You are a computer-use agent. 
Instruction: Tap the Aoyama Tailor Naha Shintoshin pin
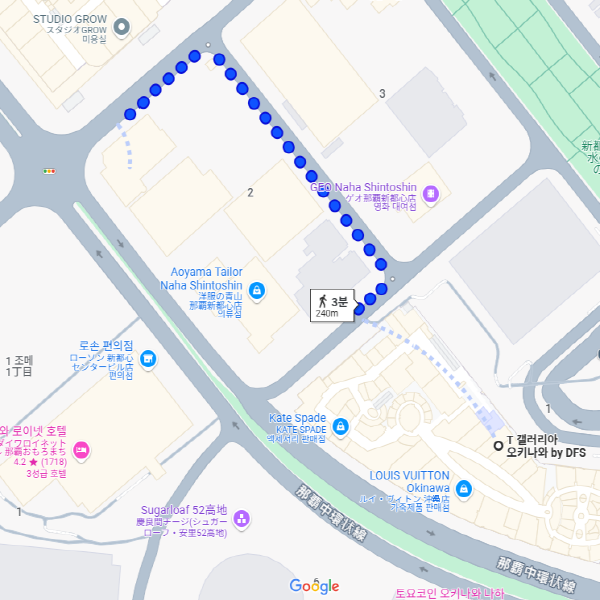[258, 291]
